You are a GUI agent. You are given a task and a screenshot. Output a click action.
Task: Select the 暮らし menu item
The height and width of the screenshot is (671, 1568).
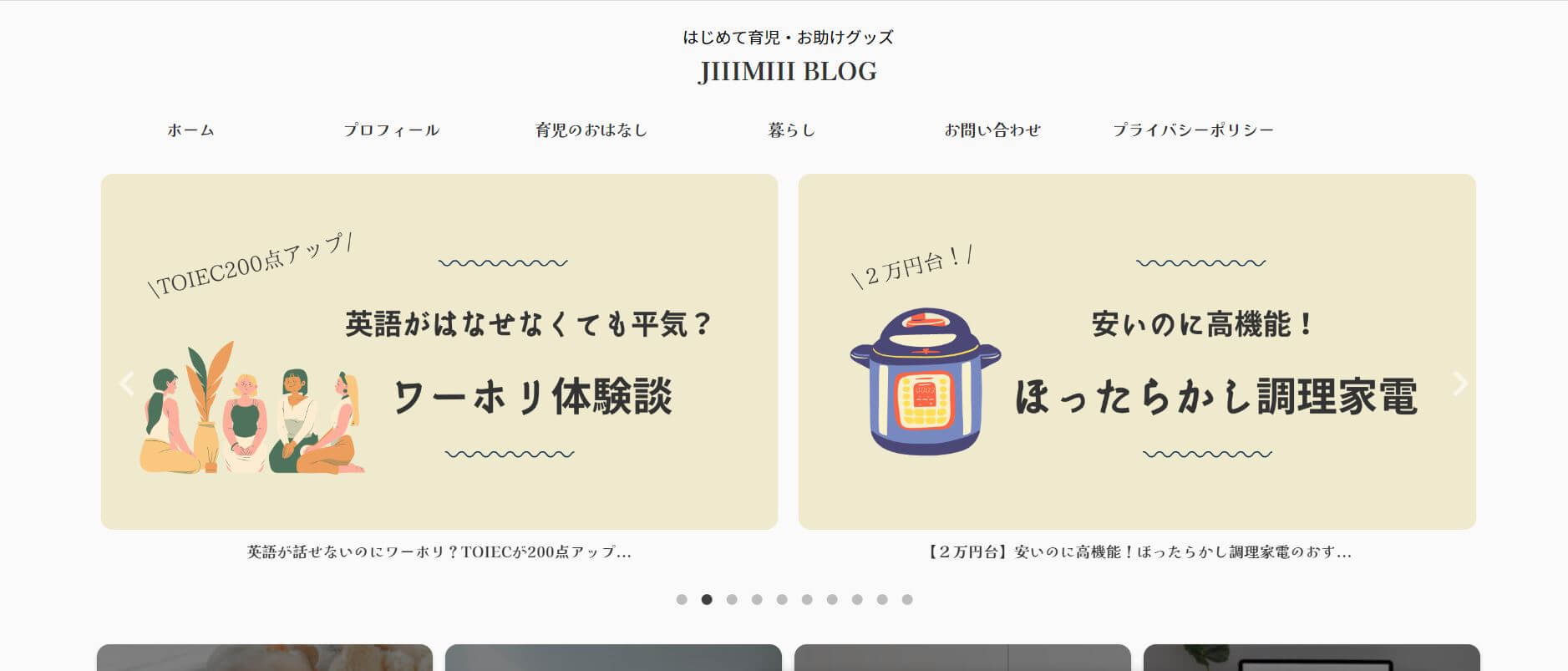(791, 130)
